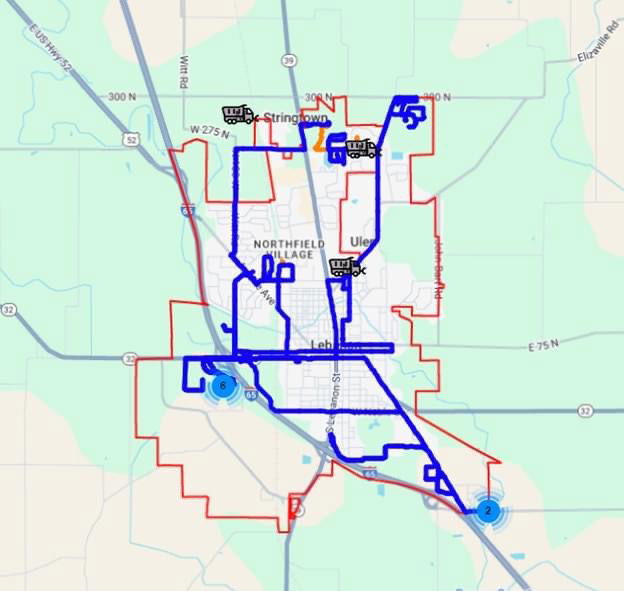Open the cluster marker labeled 2
Screen dimensions: 624x591
click(488, 510)
